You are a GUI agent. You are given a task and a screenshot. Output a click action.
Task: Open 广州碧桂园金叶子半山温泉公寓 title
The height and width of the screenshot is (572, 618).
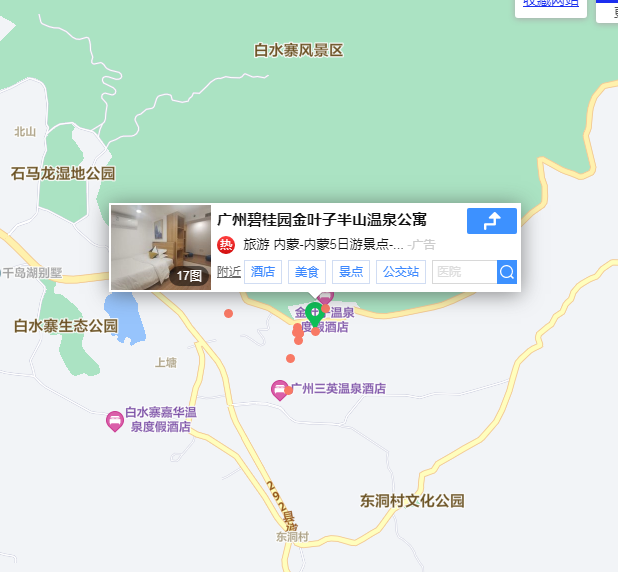pos(322,220)
